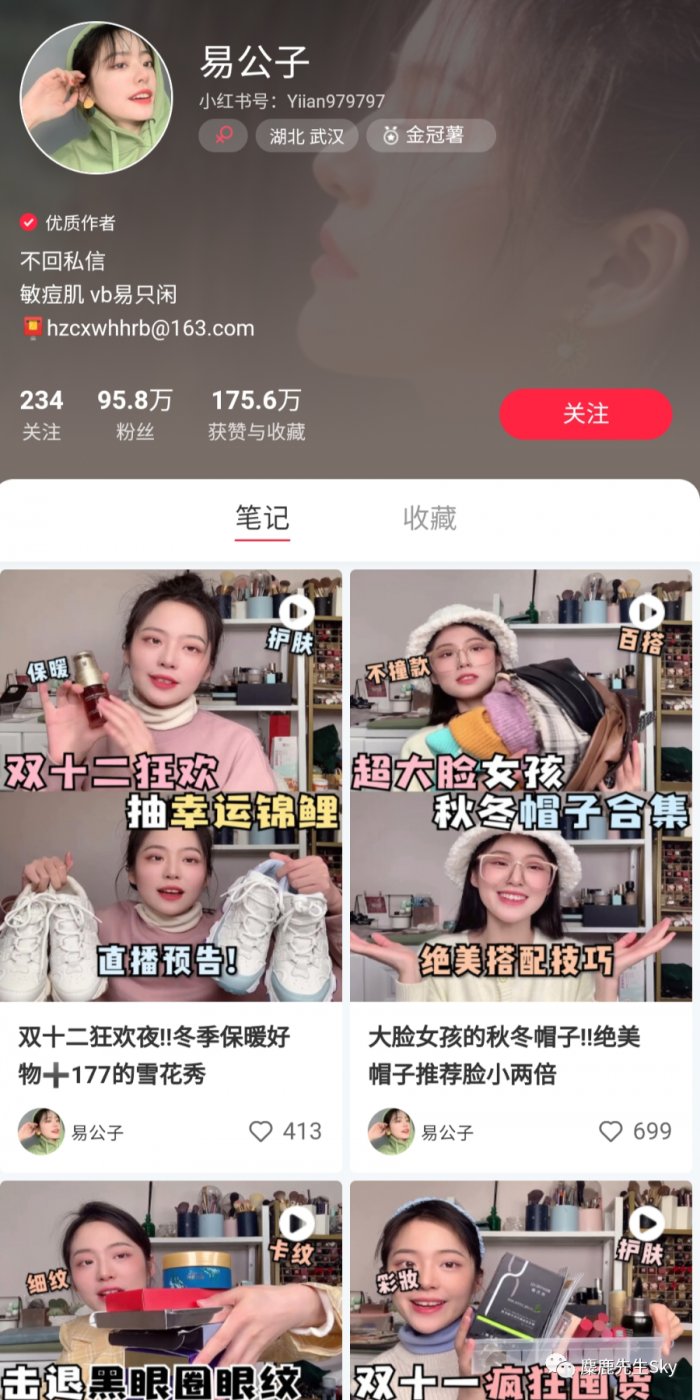Tap the 湖北 武汉 location chip

pyautogui.click(x=306, y=136)
